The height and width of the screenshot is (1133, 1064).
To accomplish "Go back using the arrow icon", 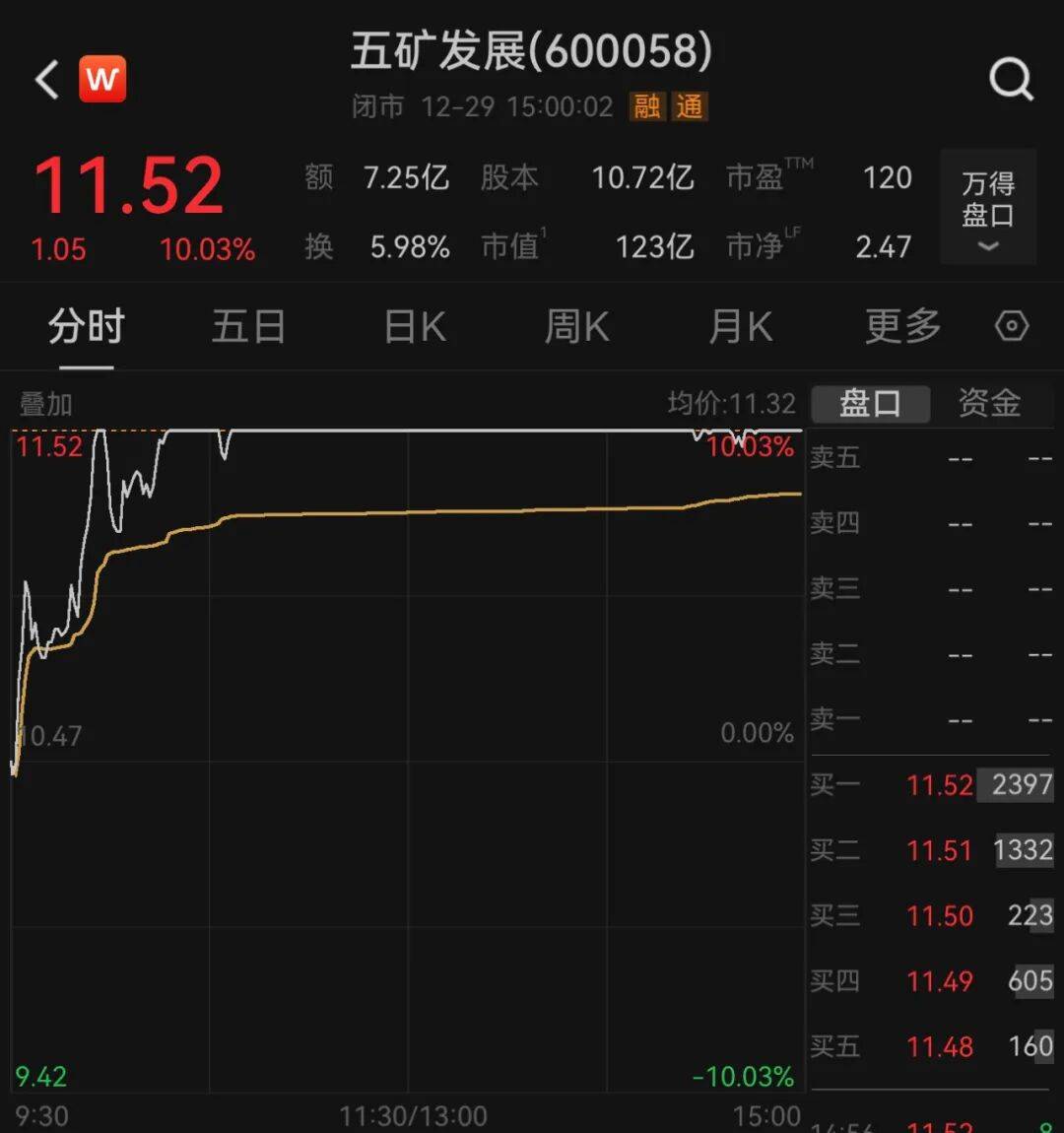I will 47,79.
